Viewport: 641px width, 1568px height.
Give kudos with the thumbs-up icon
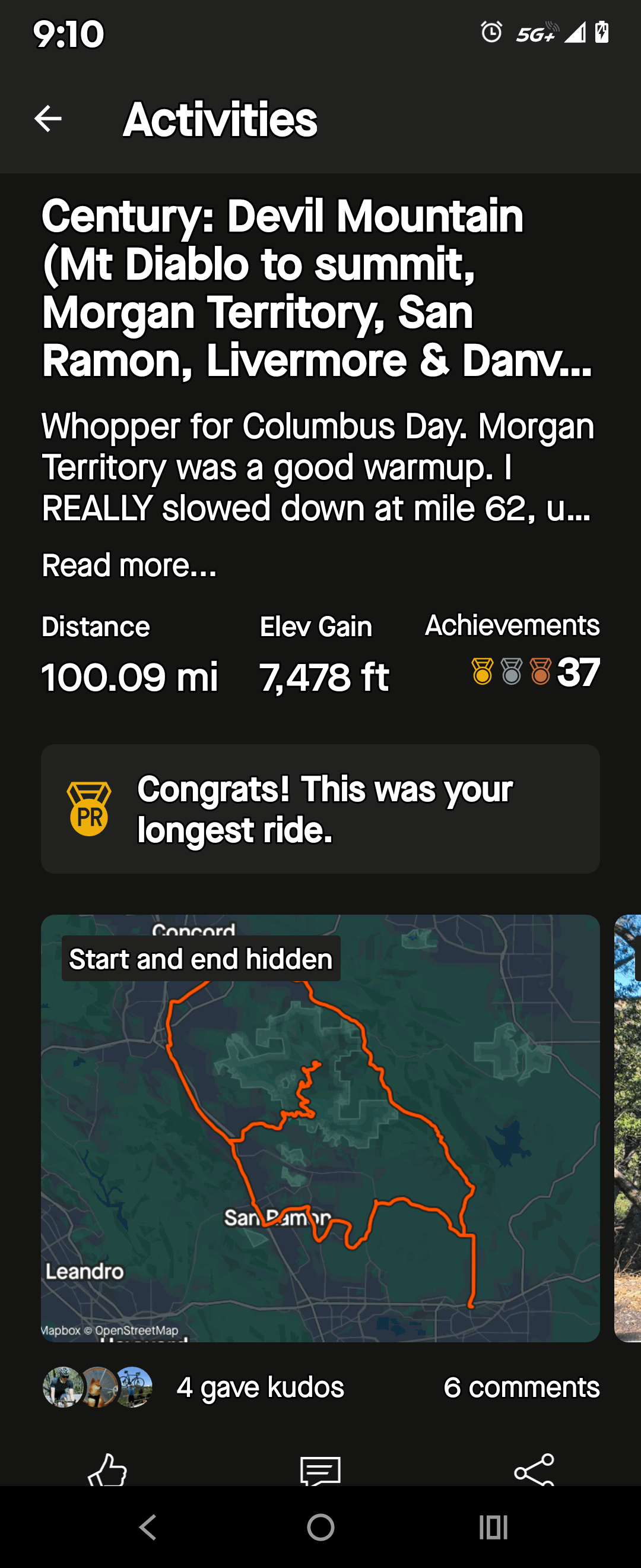[107, 1471]
